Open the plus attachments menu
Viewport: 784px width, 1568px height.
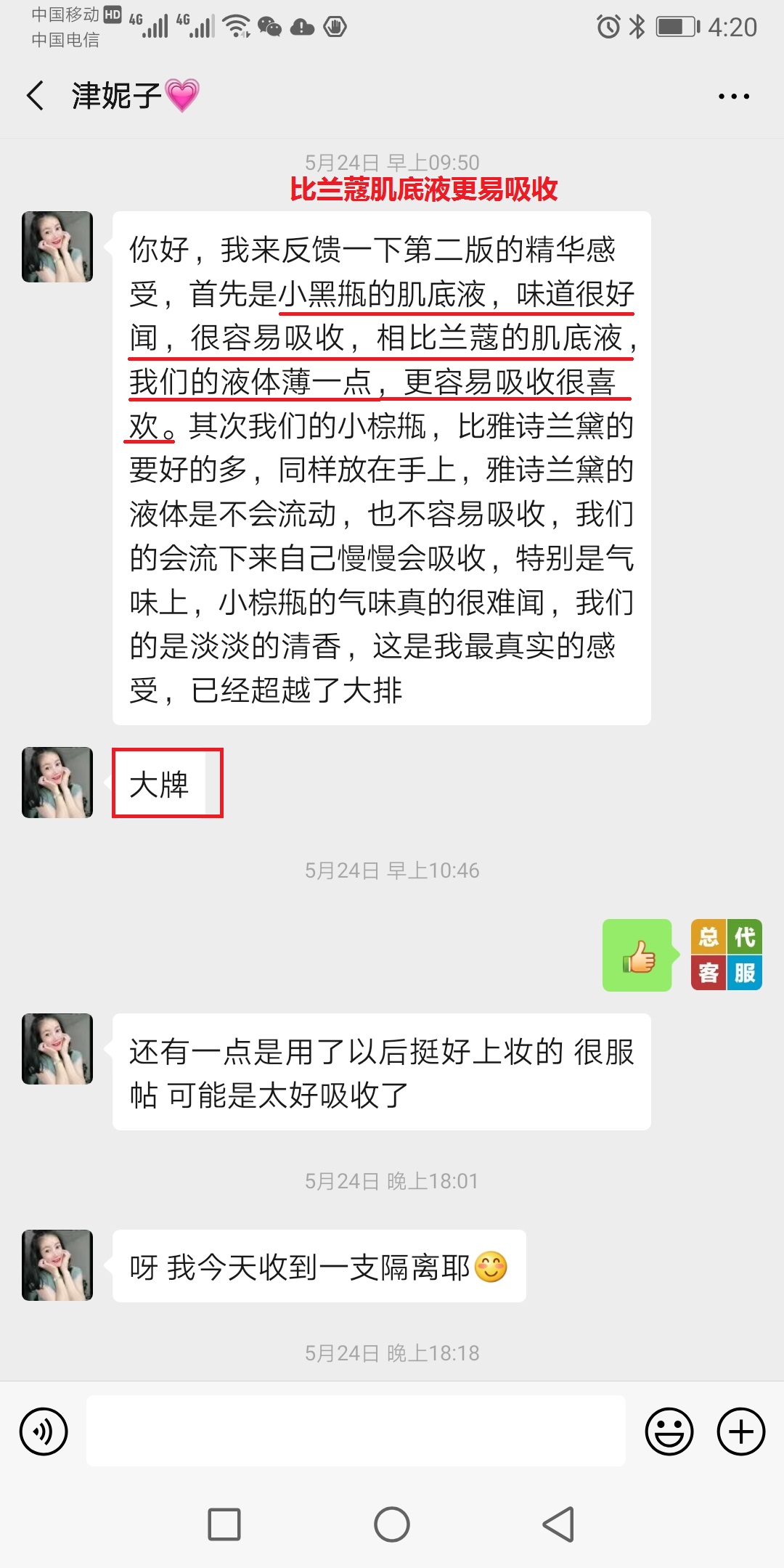pyautogui.click(x=740, y=1432)
